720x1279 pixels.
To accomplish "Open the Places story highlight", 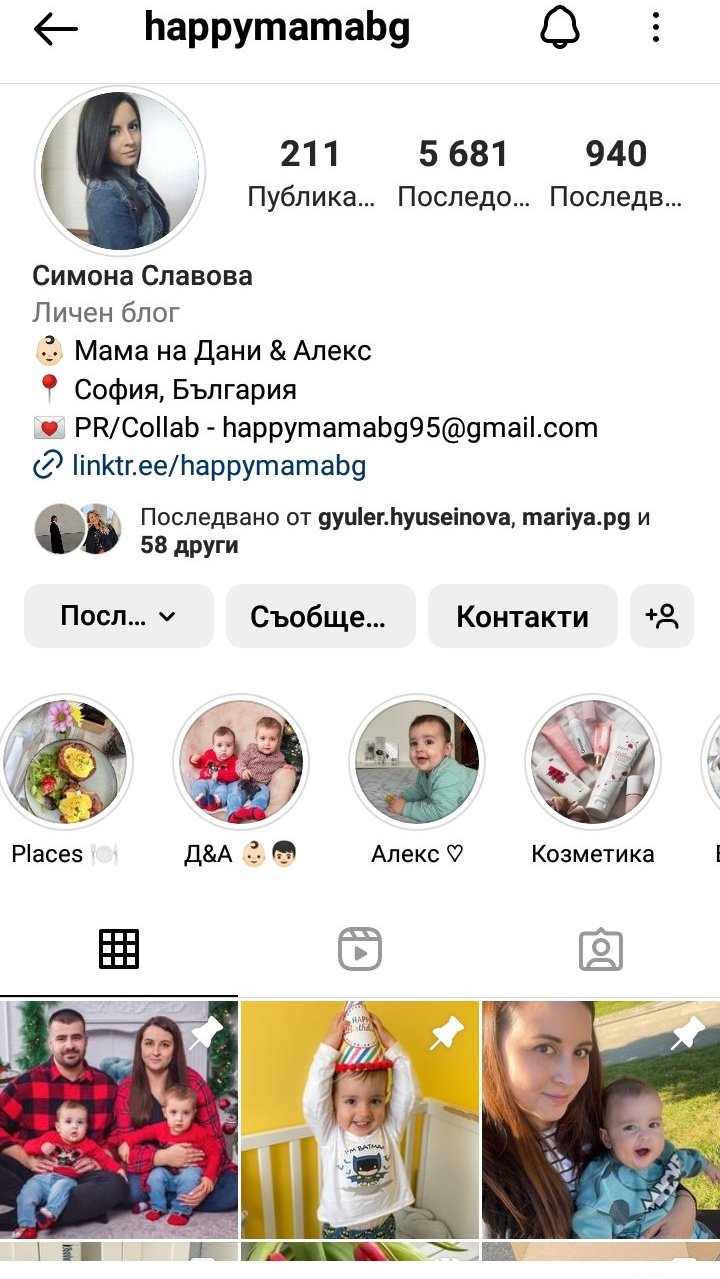I will pos(65,762).
